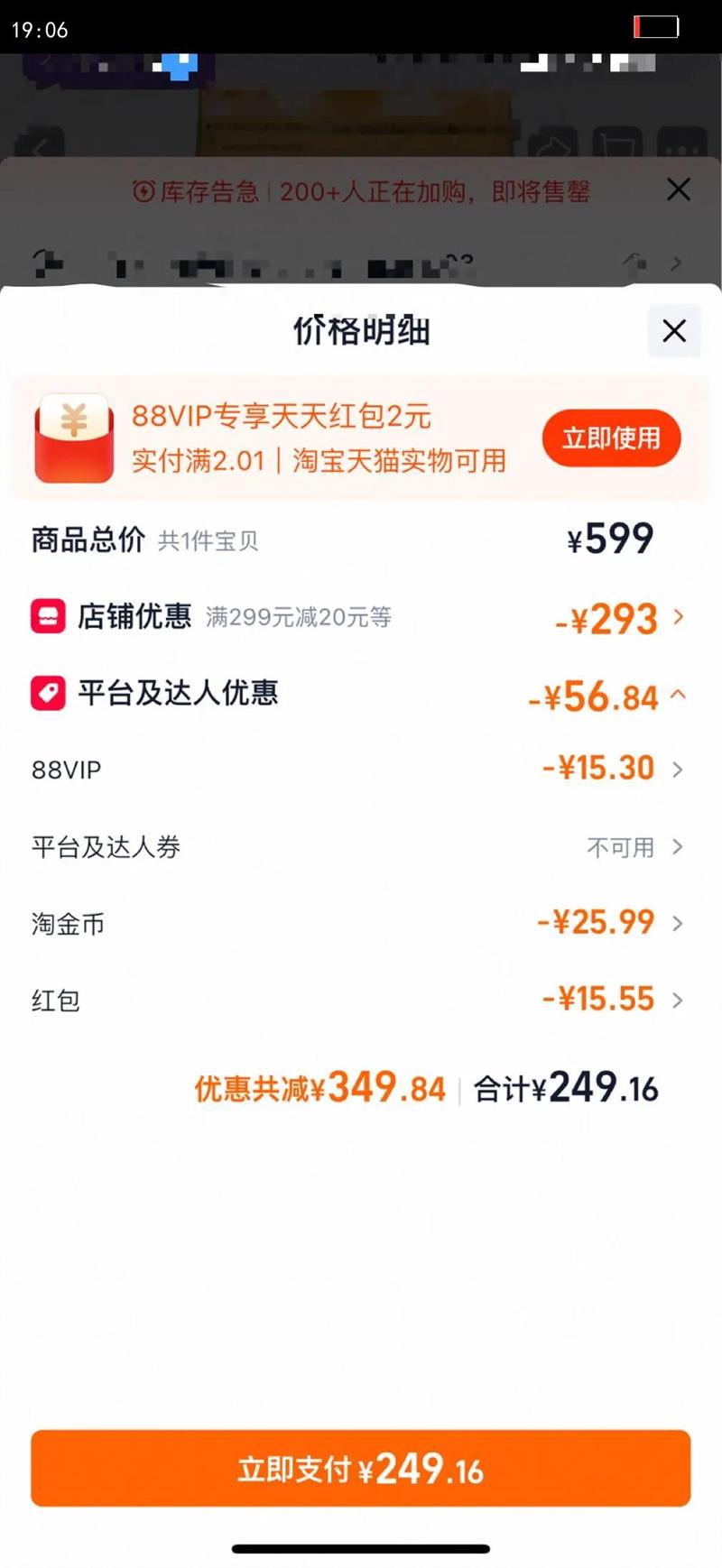The height and width of the screenshot is (1568, 722).
Task: Open the 88VIP discount row
Action: (361, 770)
